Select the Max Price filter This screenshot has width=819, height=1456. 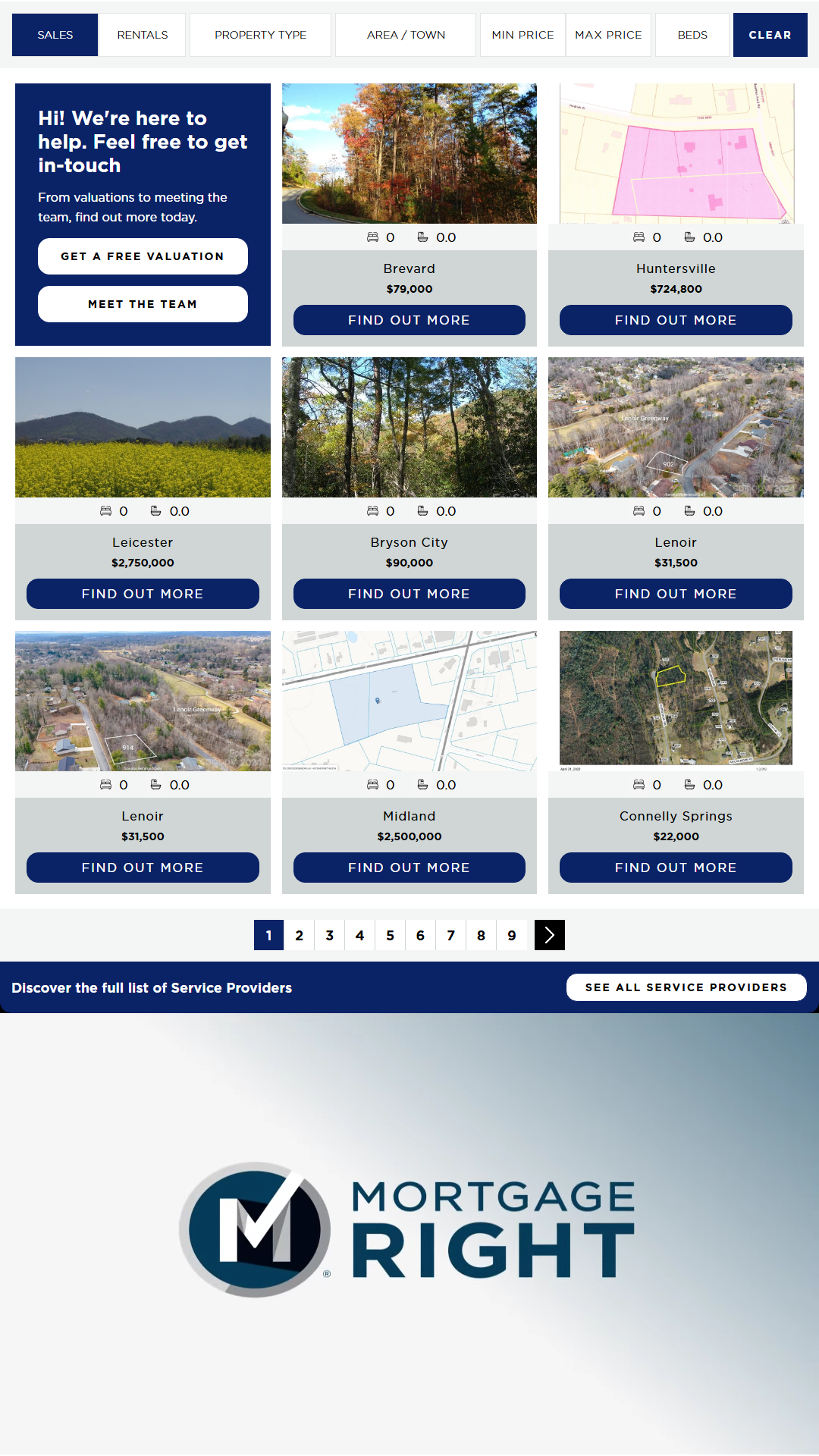[x=608, y=35]
